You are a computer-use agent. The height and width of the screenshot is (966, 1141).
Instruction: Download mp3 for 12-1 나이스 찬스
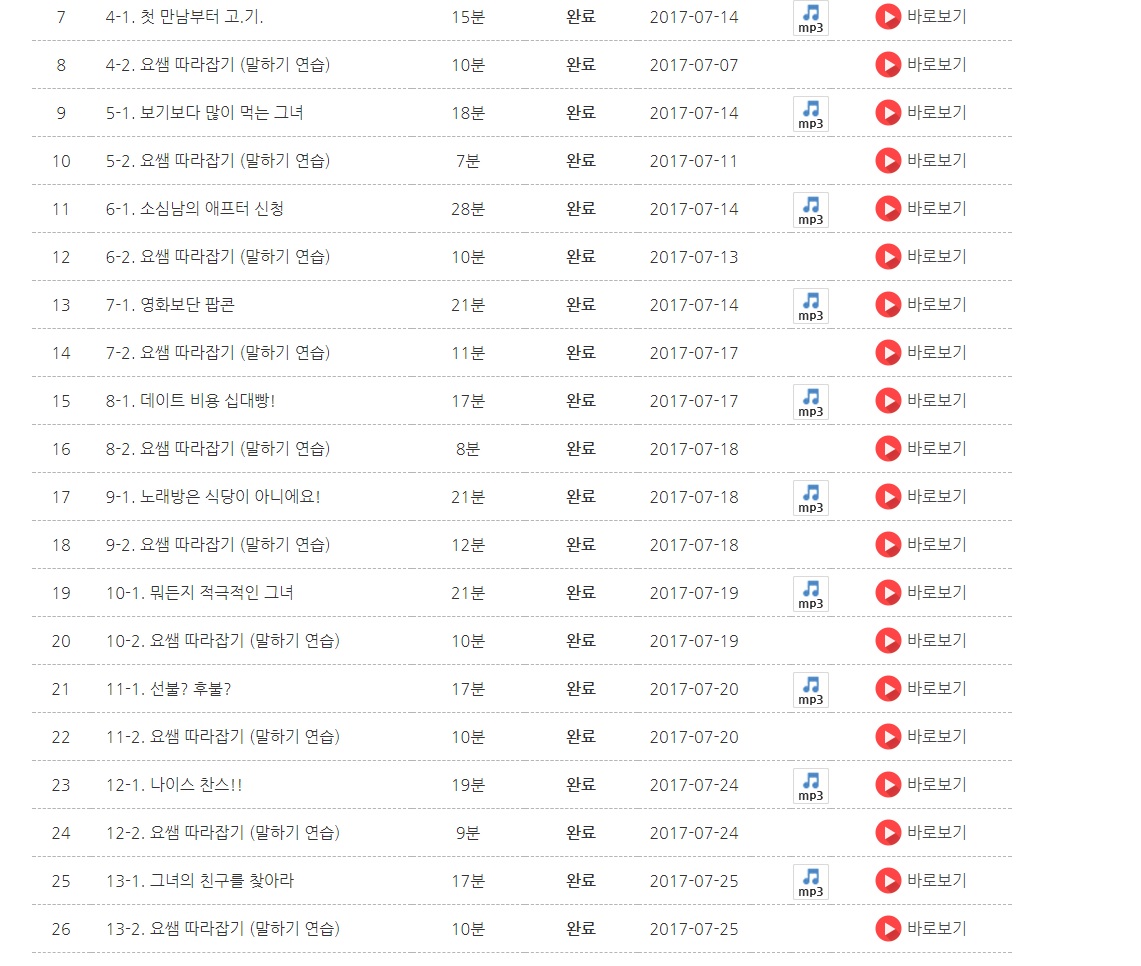811,786
